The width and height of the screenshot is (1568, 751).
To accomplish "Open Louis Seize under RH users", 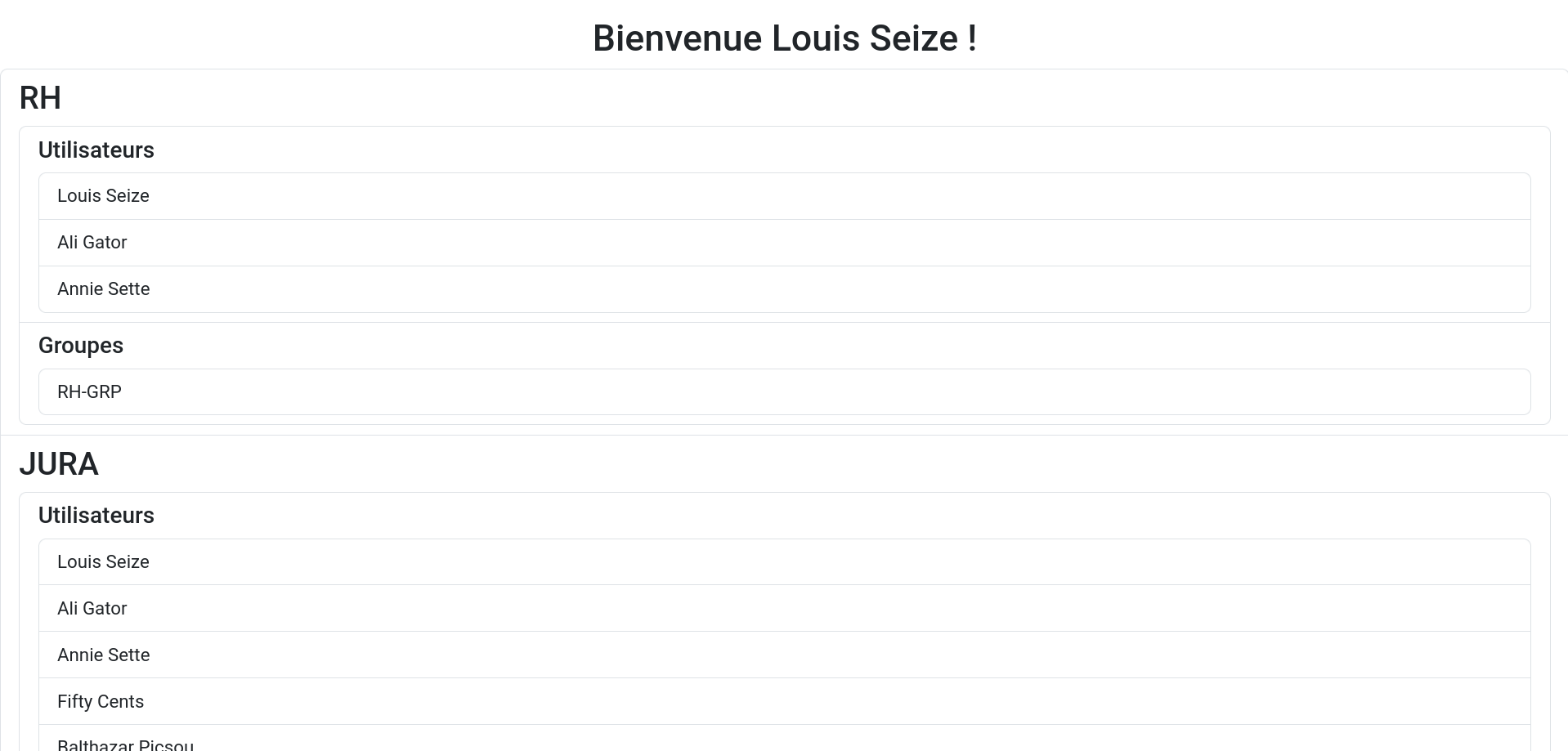I will 103,196.
